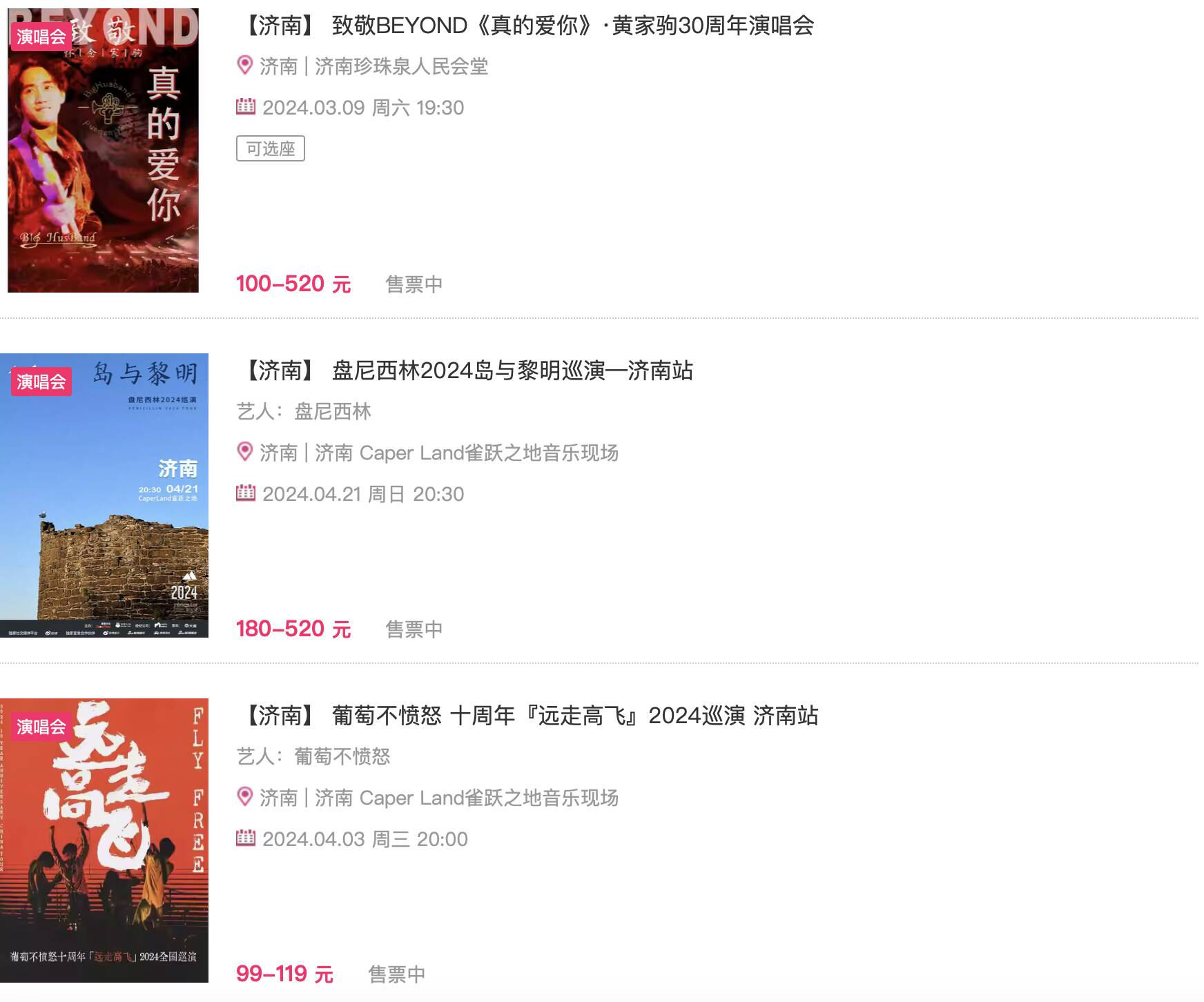The height and width of the screenshot is (1002, 1204).
Task: Tap the 真的爱你 concert poster thumbnail
Action: pos(103,150)
